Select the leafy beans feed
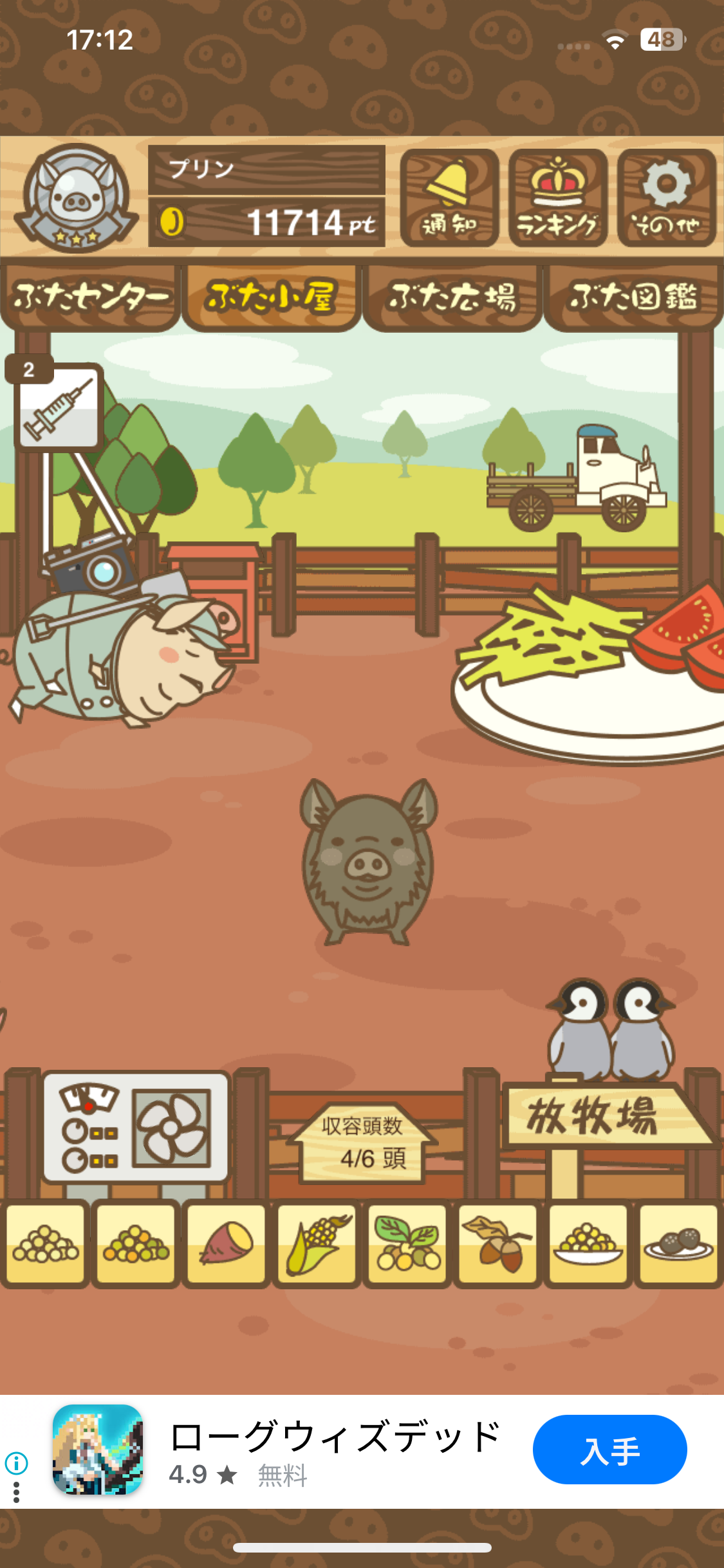This screenshot has height=1568, width=724. pyautogui.click(x=407, y=1244)
